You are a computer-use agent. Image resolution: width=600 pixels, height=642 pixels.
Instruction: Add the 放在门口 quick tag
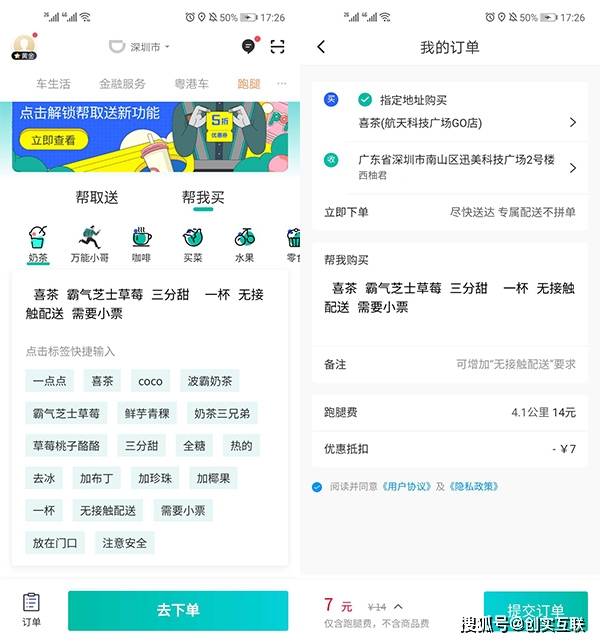[54, 543]
